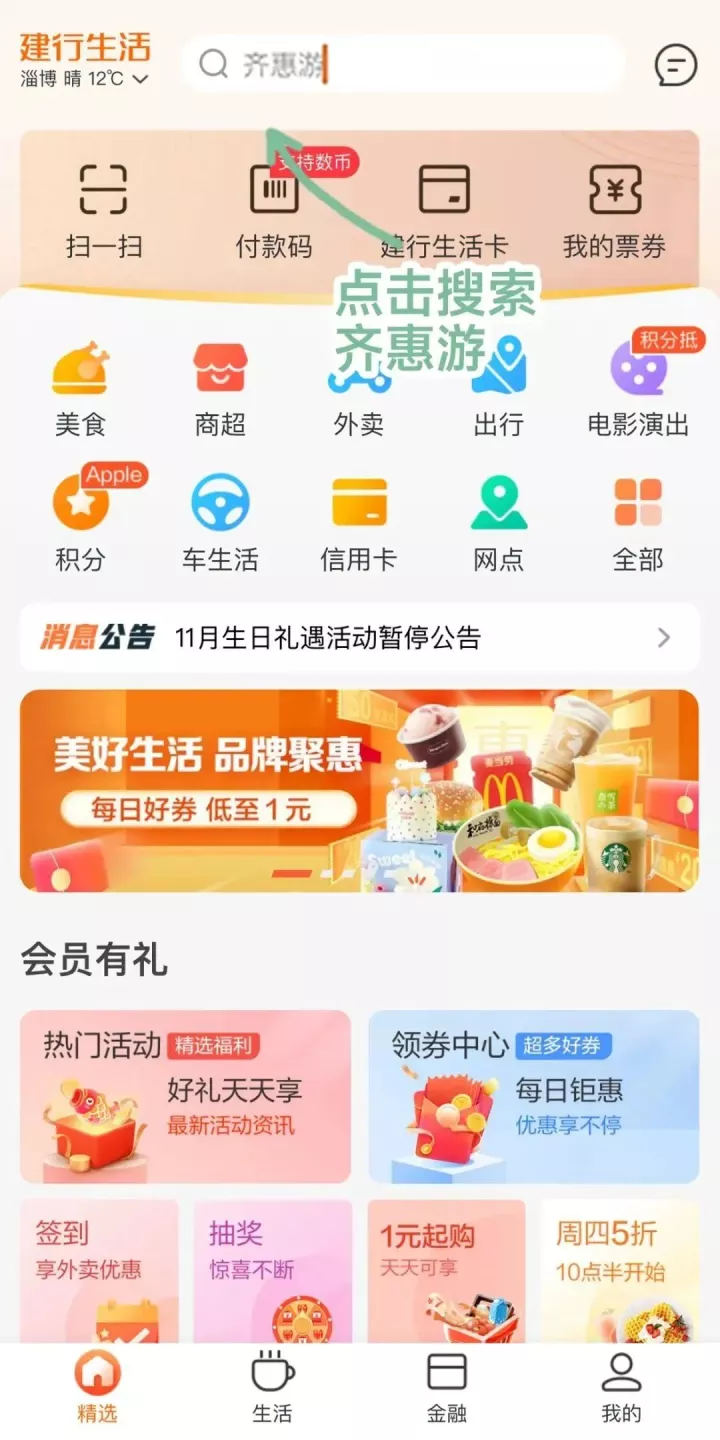The width and height of the screenshot is (720, 1440).
Task: Open the 领券中心 coupon center card
Action: pyautogui.click(x=533, y=1096)
